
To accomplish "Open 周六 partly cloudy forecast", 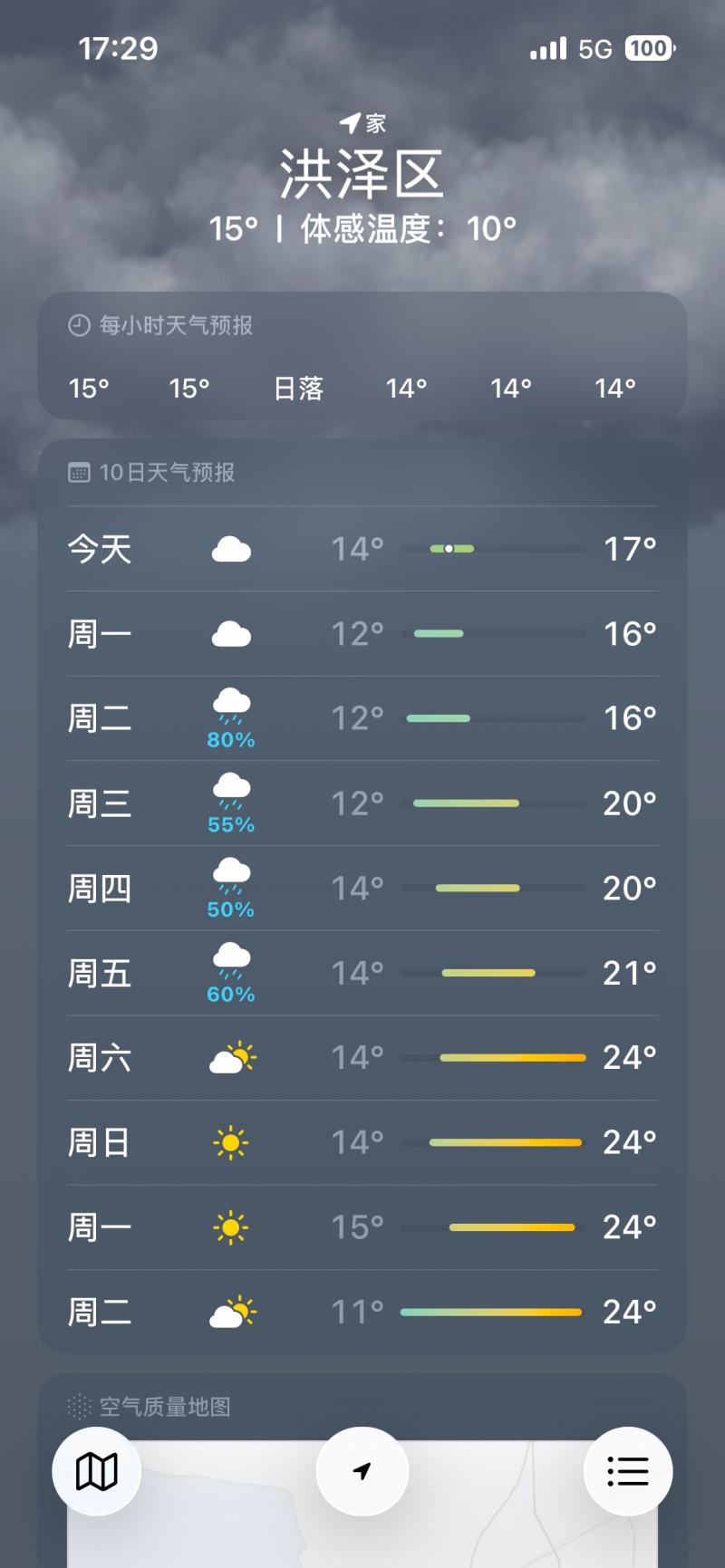I will click(x=362, y=1058).
